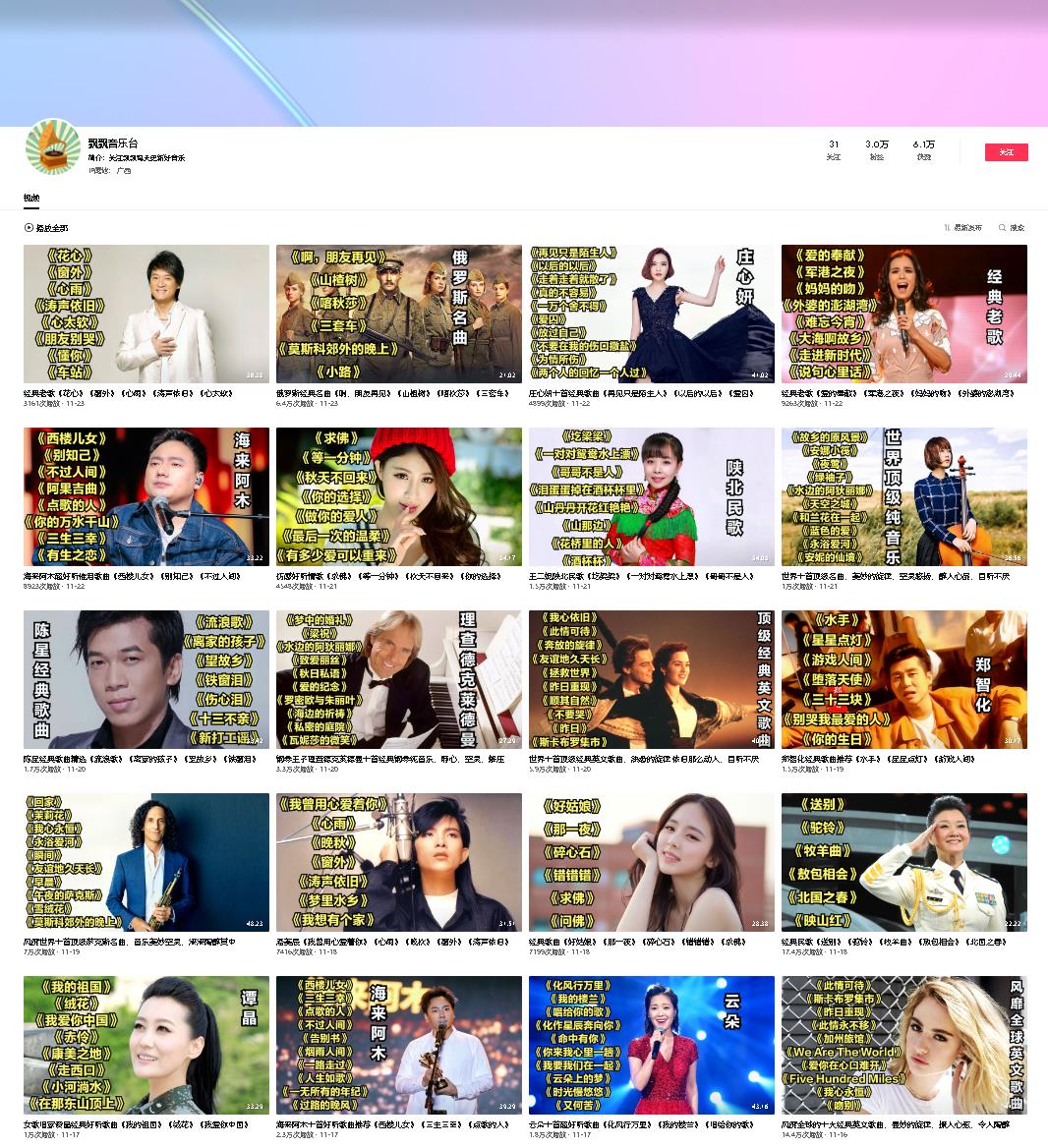
Task: Play the 理查德克莱德曼 piano video
Action: click(x=398, y=679)
